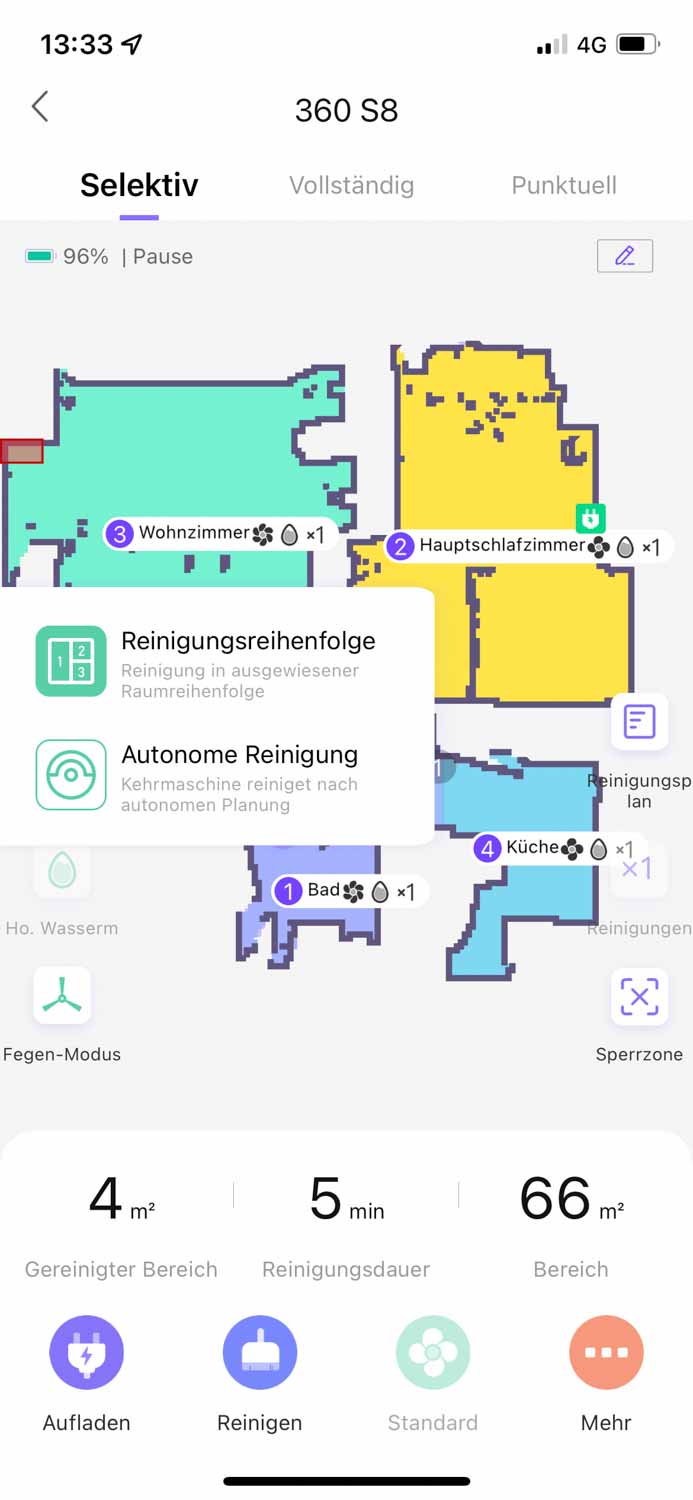Image resolution: width=693 pixels, height=1500 pixels.
Task: Select the Küche room on map
Action: tap(532, 848)
